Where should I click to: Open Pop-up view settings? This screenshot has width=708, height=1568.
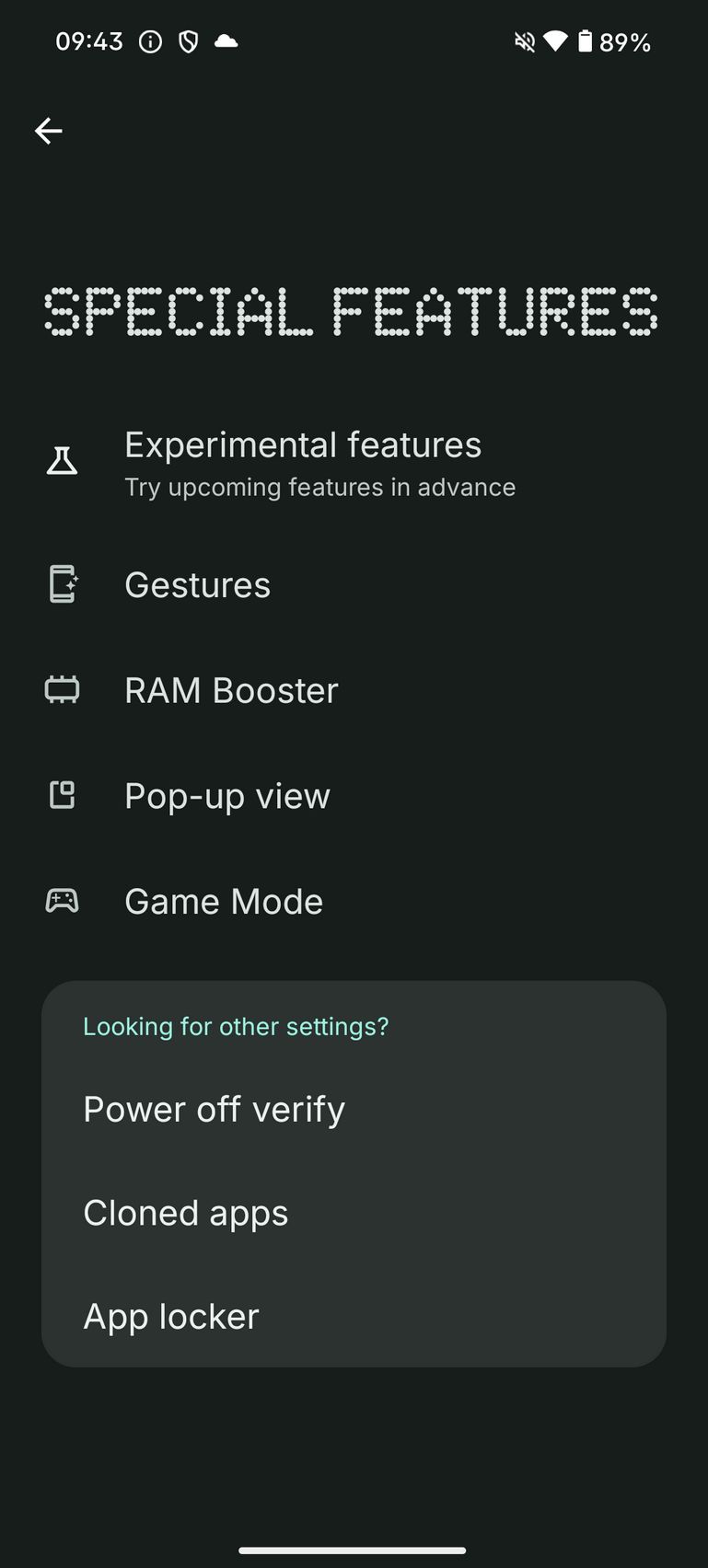[x=354, y=796]
